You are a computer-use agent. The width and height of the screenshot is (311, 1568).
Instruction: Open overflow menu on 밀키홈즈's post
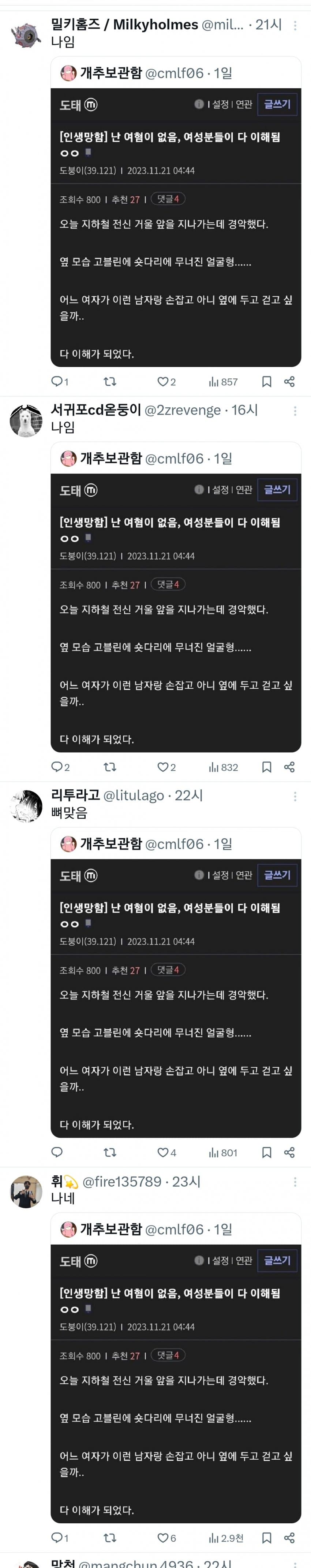click(295, 26)
